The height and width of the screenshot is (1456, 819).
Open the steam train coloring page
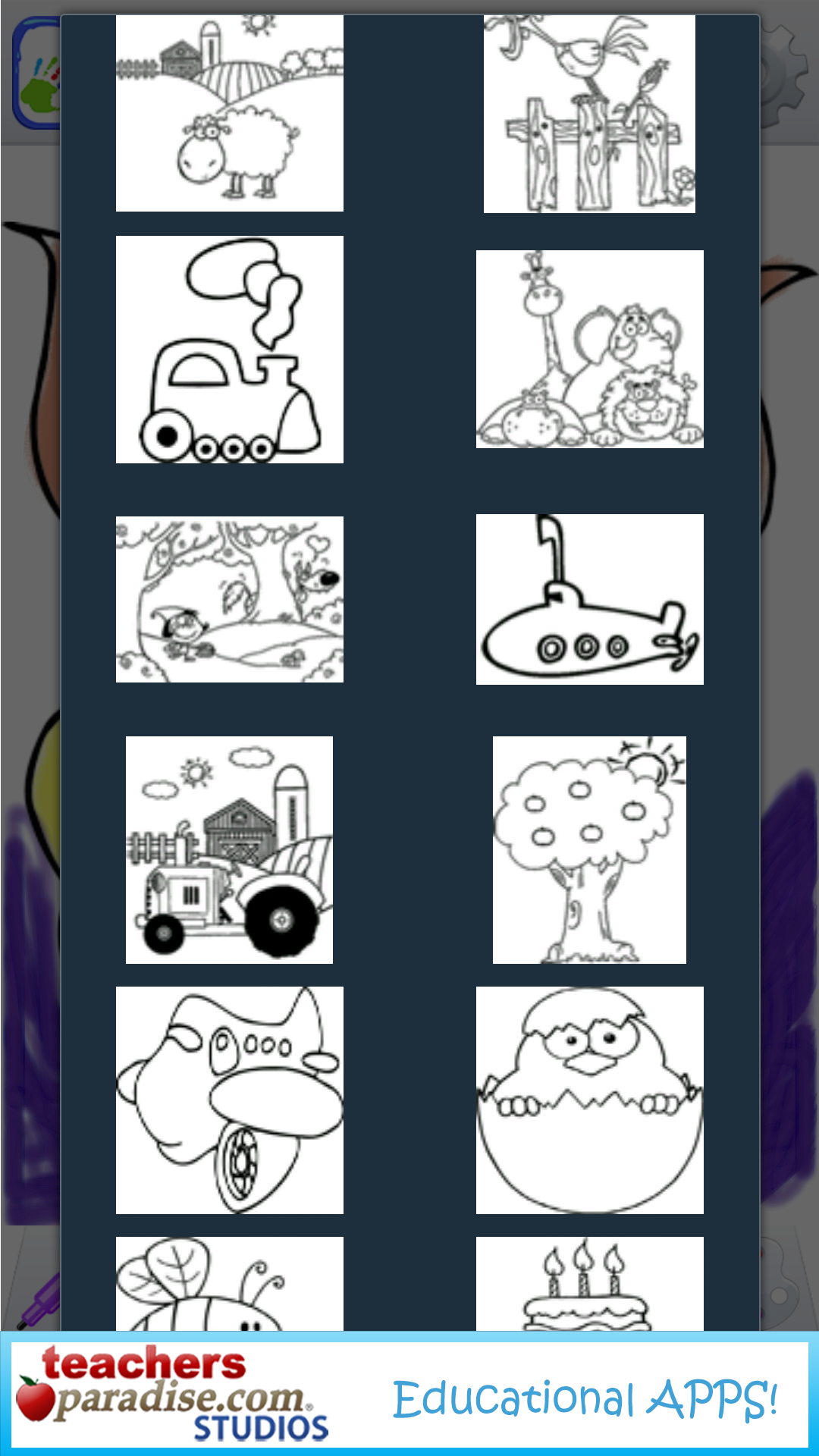(x=229, y=350)
